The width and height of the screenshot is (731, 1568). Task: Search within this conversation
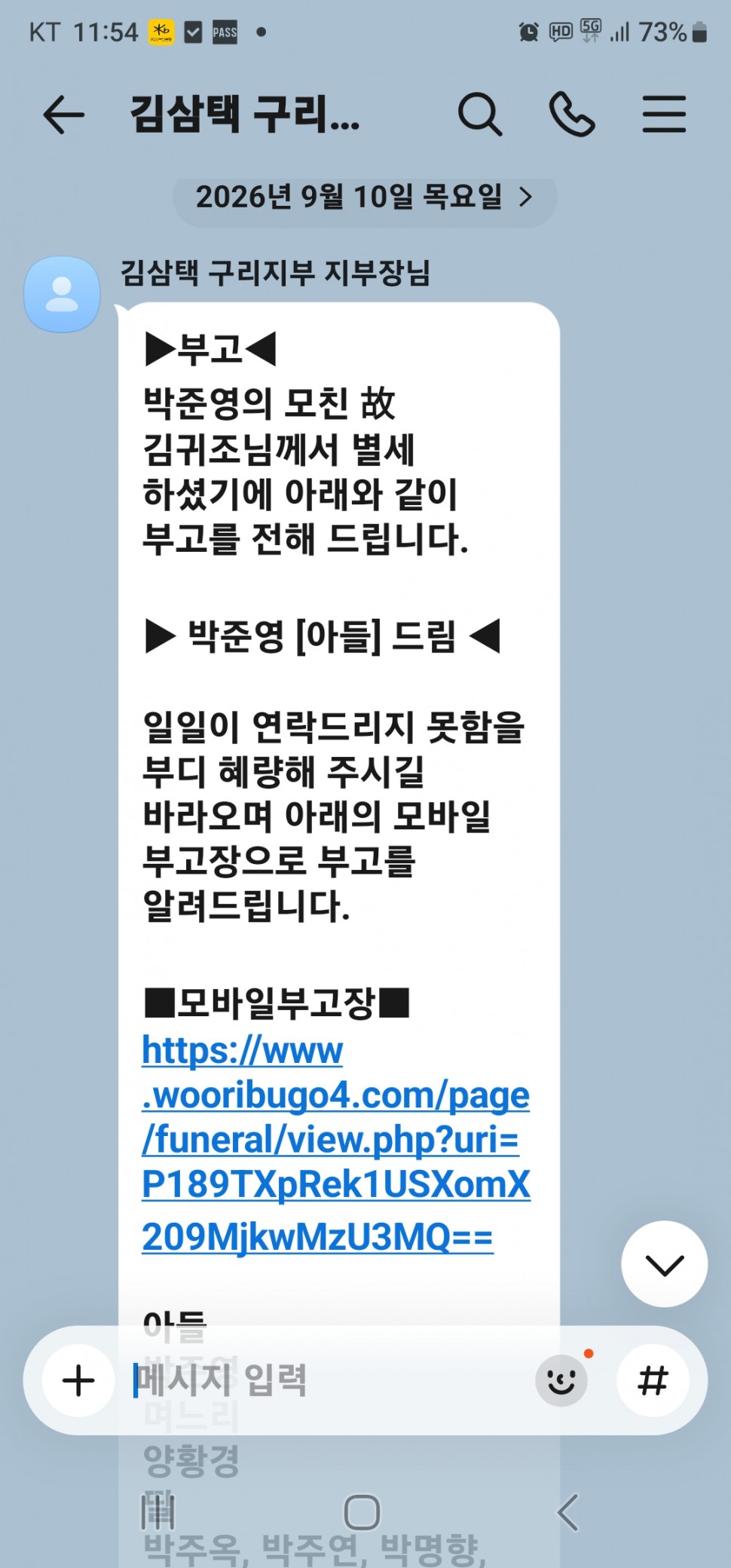point(480,115)
